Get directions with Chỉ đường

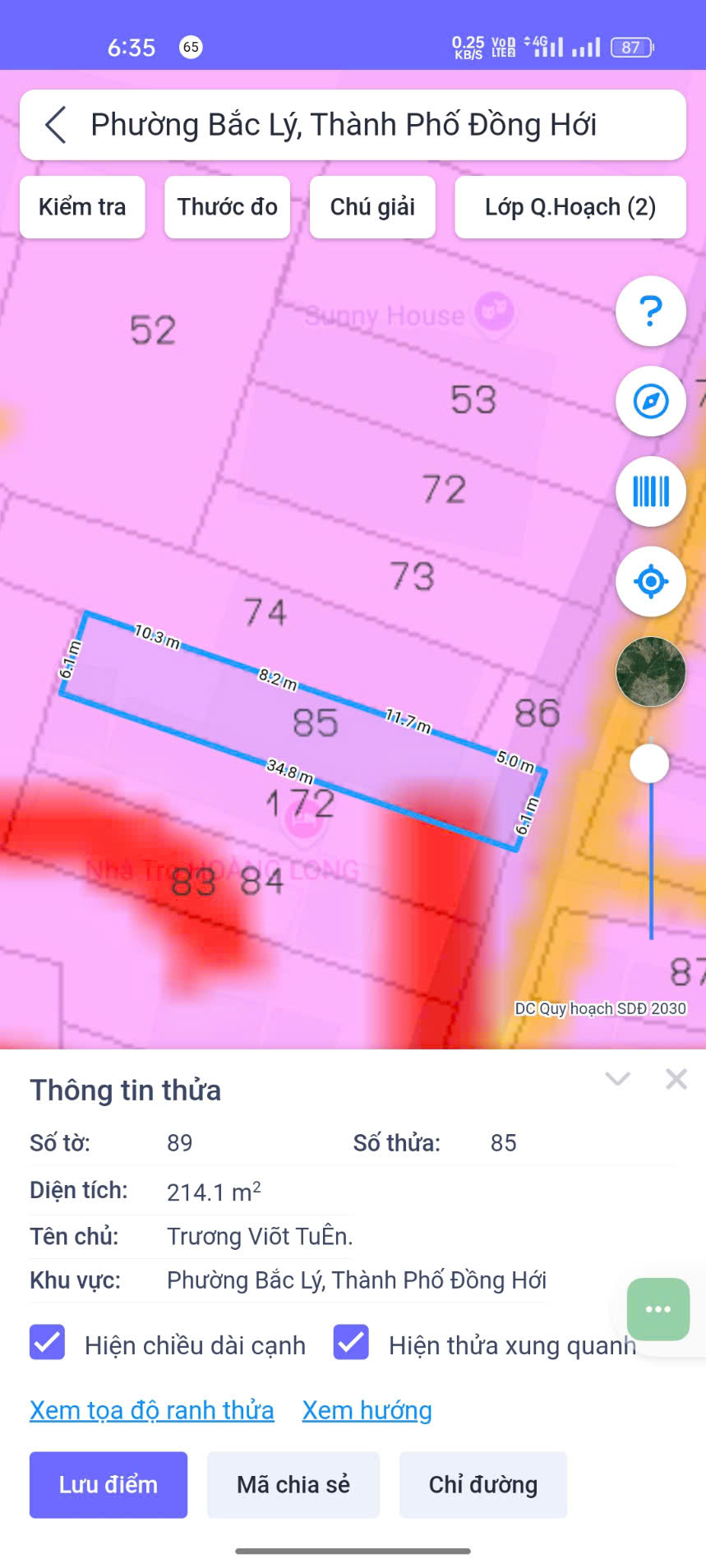point(483,1484)
